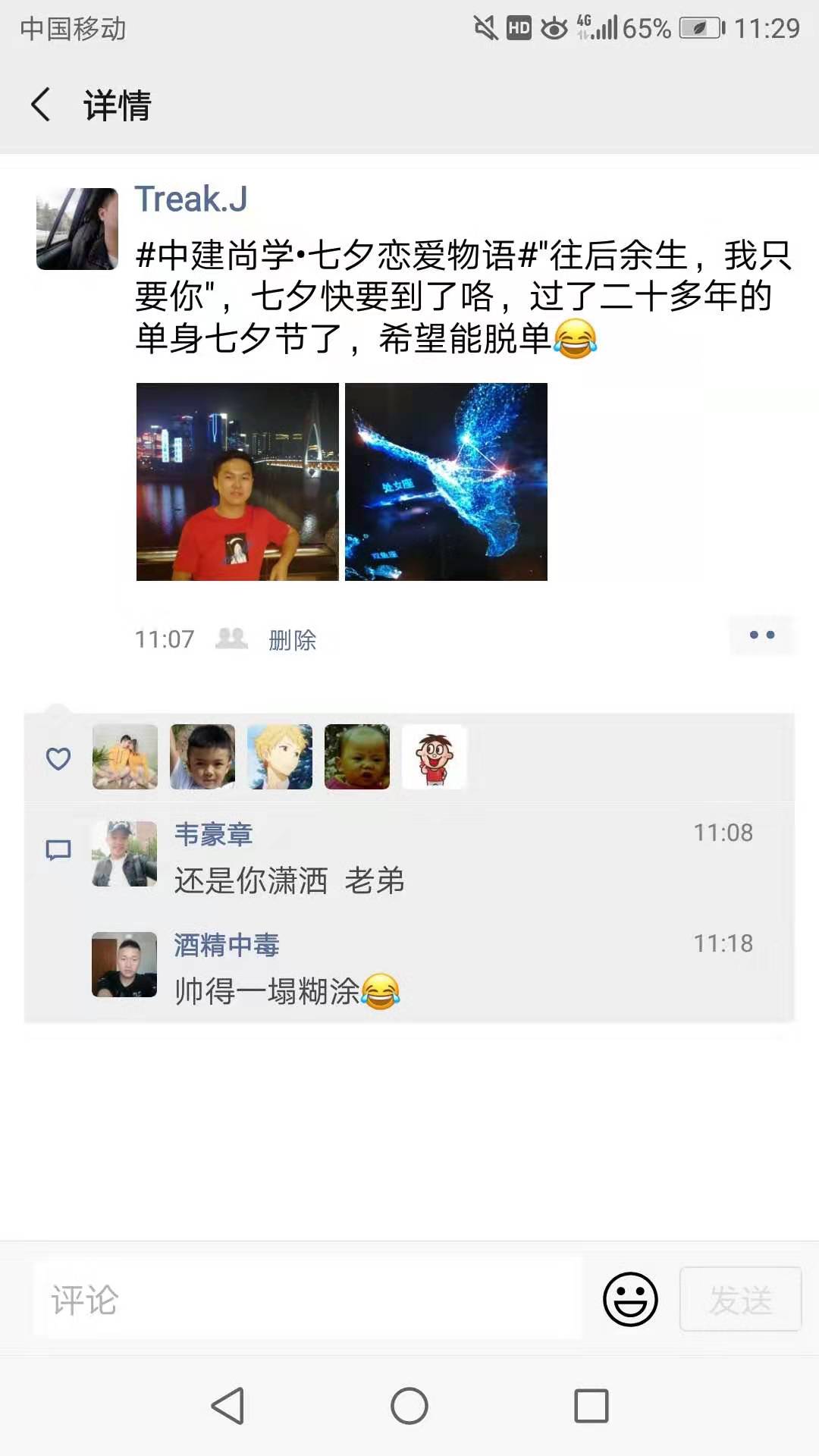The height and width of the screenshot is (1456, 819).
Task: Tap 酒精中毒's comment avatar
Action: (124, 965)
